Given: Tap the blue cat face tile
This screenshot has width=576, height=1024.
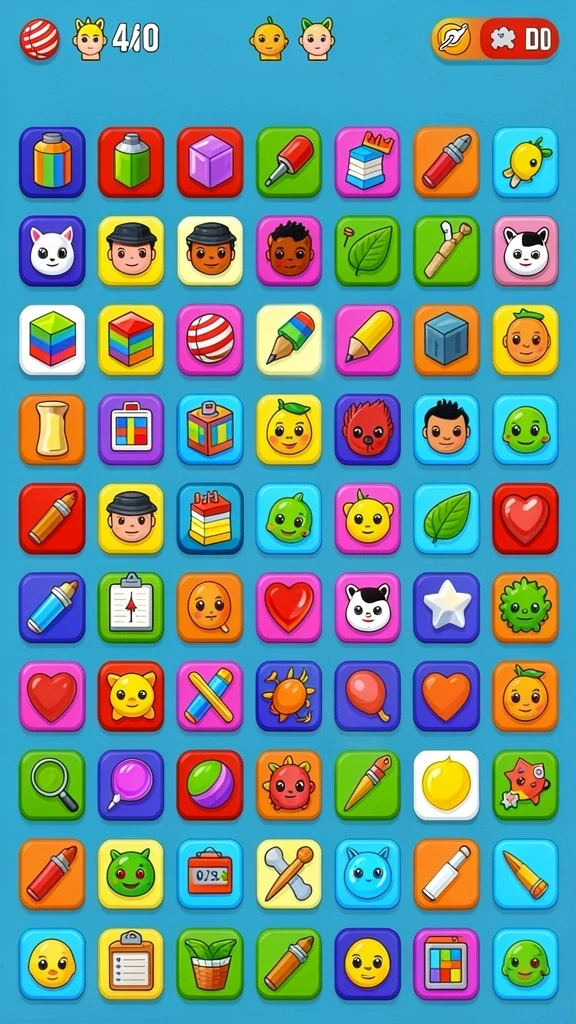Looking at the screenshot, I should (368, 874).
